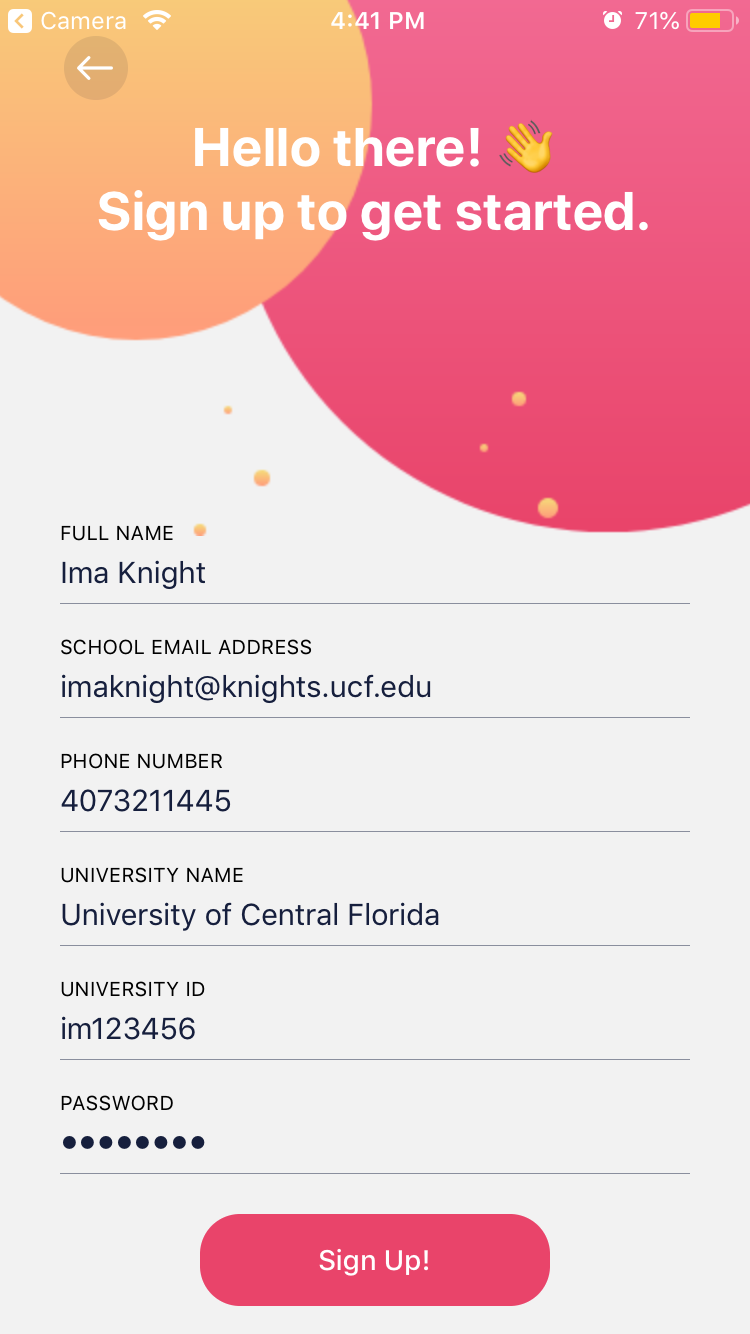Viewport: 750px width, 1334px height.
Task: Go back using the arrow button
Action: point(95,68)
